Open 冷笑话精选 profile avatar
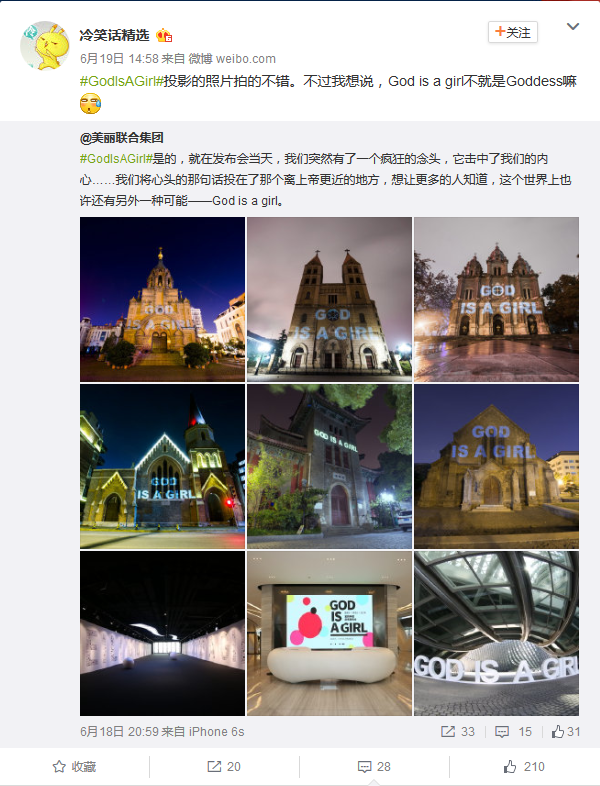This screenshot has height=786, width=600. click(44, 45)
